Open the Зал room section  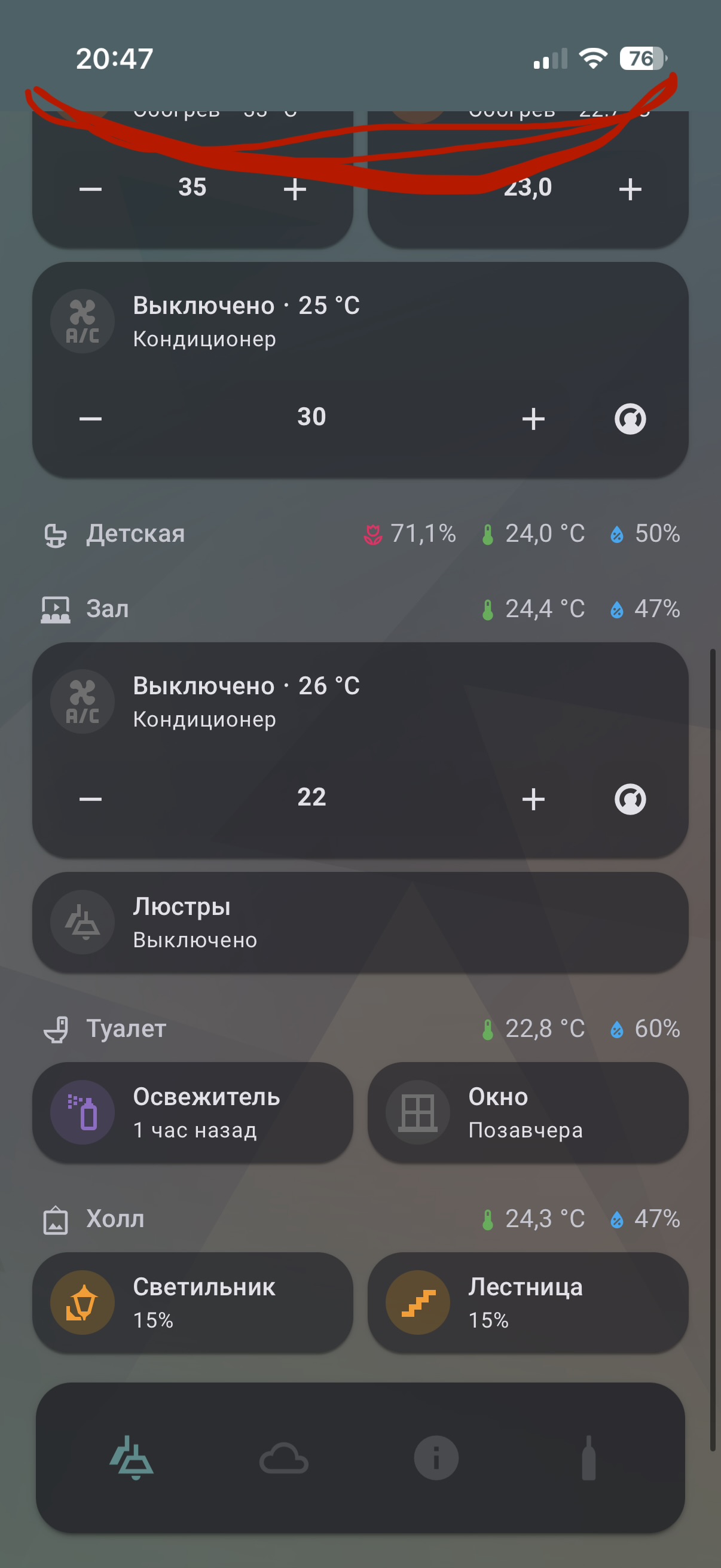click(x=107, y=609)
